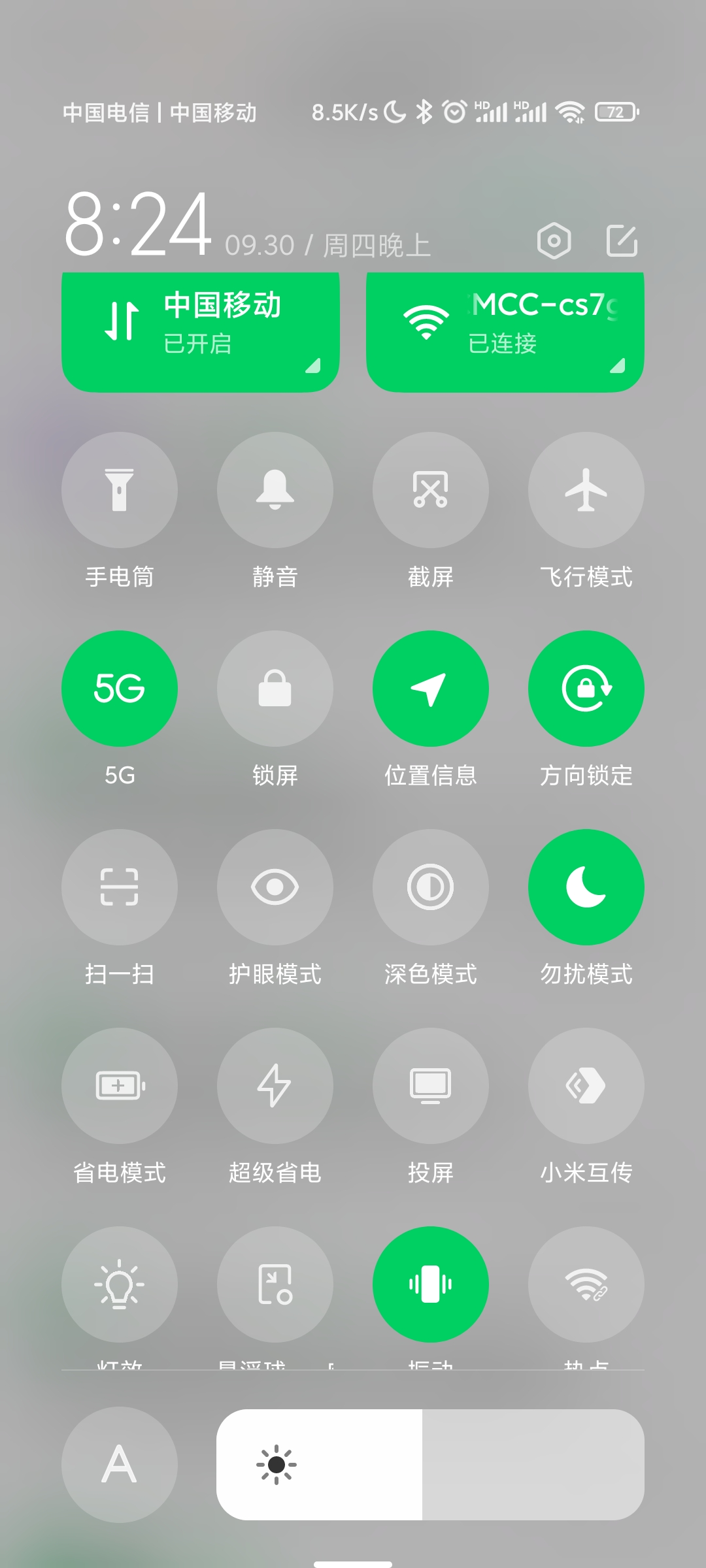Toggle the MCC-cs7g Wi-Fi tile
706x1568 pixels.
505,332
